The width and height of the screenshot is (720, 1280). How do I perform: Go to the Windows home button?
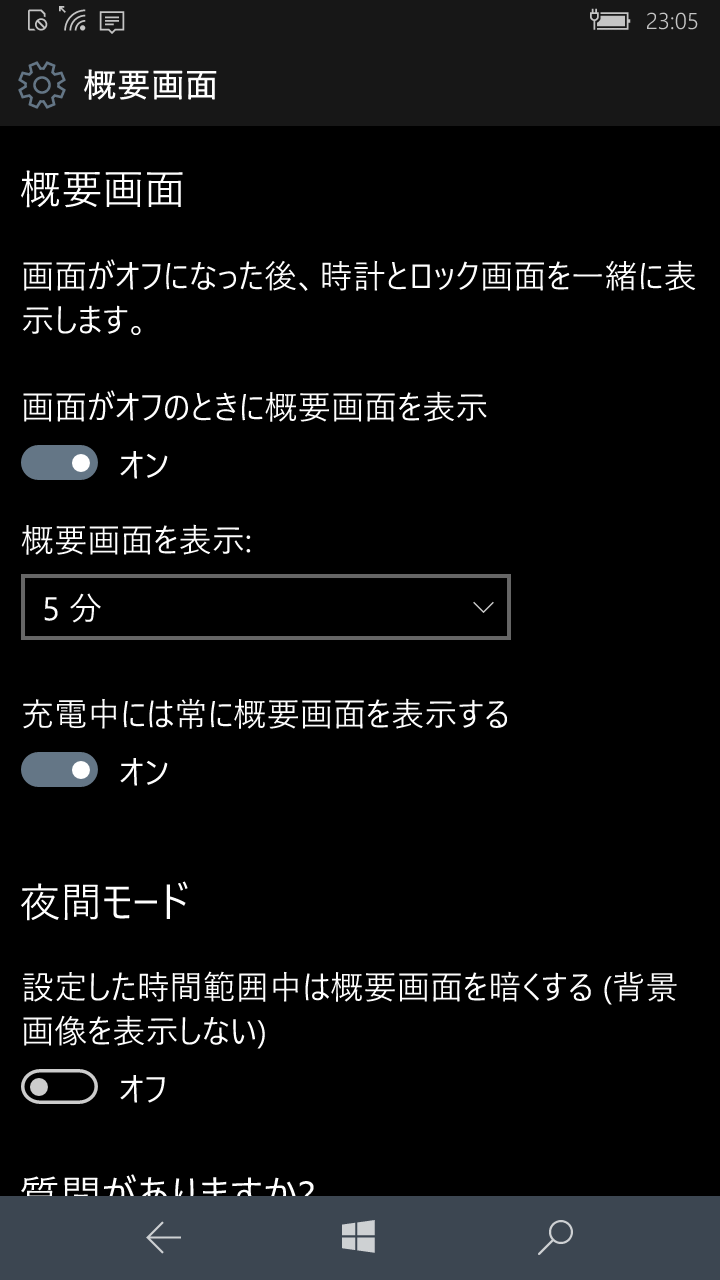point(358,1237)
